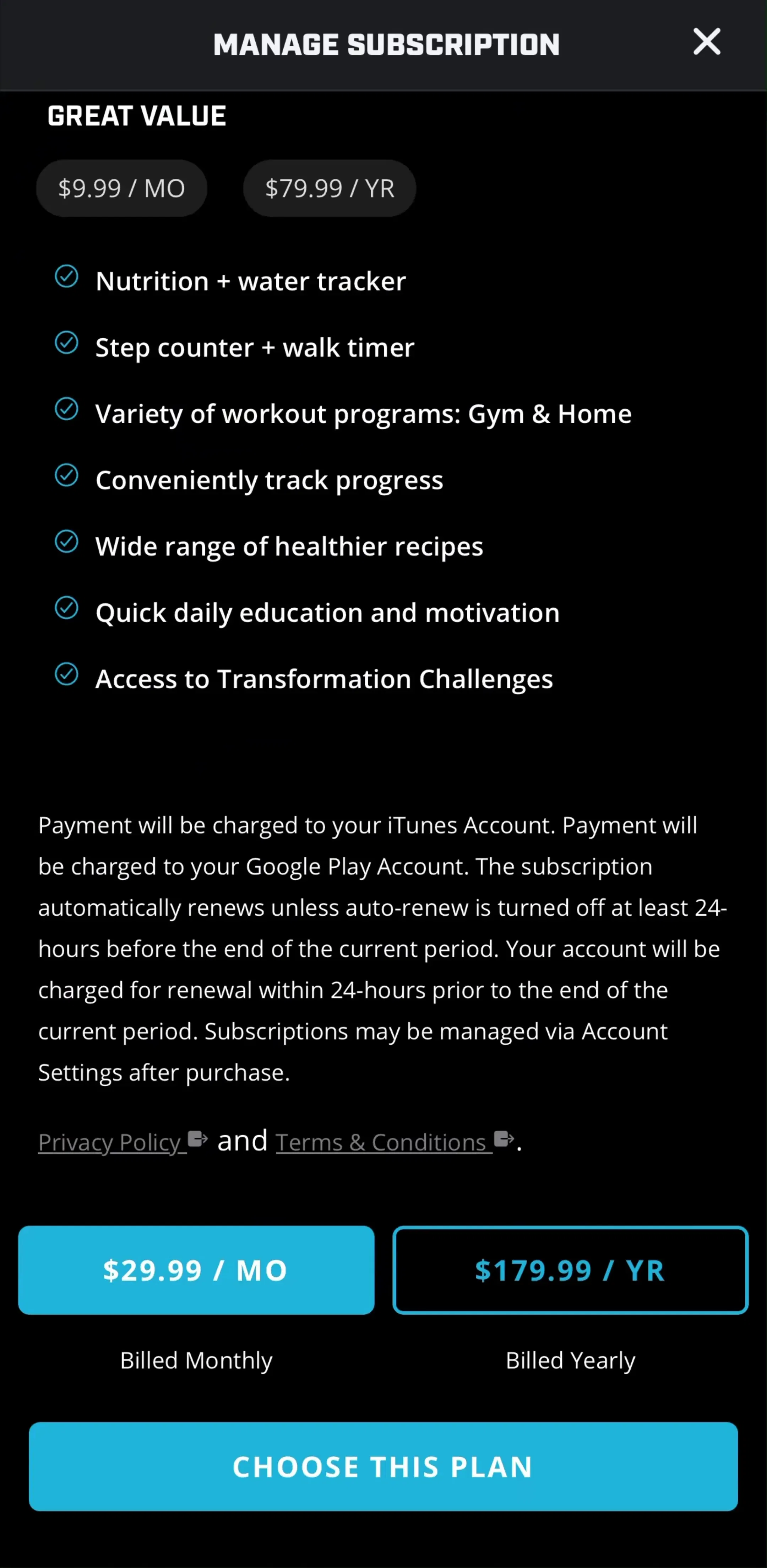Pick the $29.99 / MO billing option
This screenshot has height=1568, width=767.
point(196,1270)
